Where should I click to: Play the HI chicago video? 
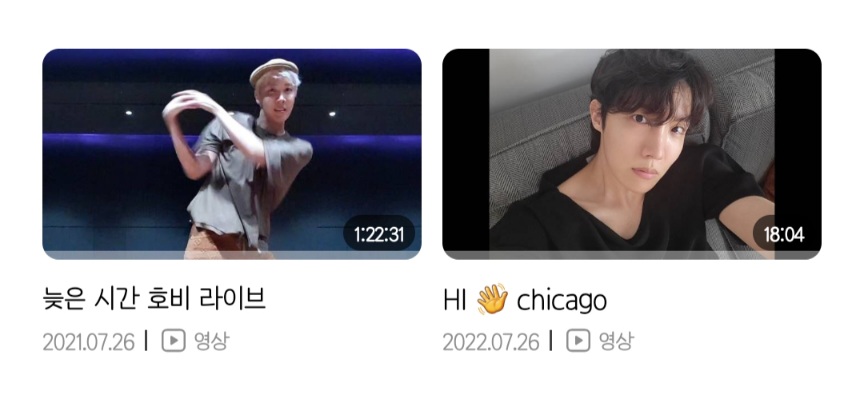point(631,154)
